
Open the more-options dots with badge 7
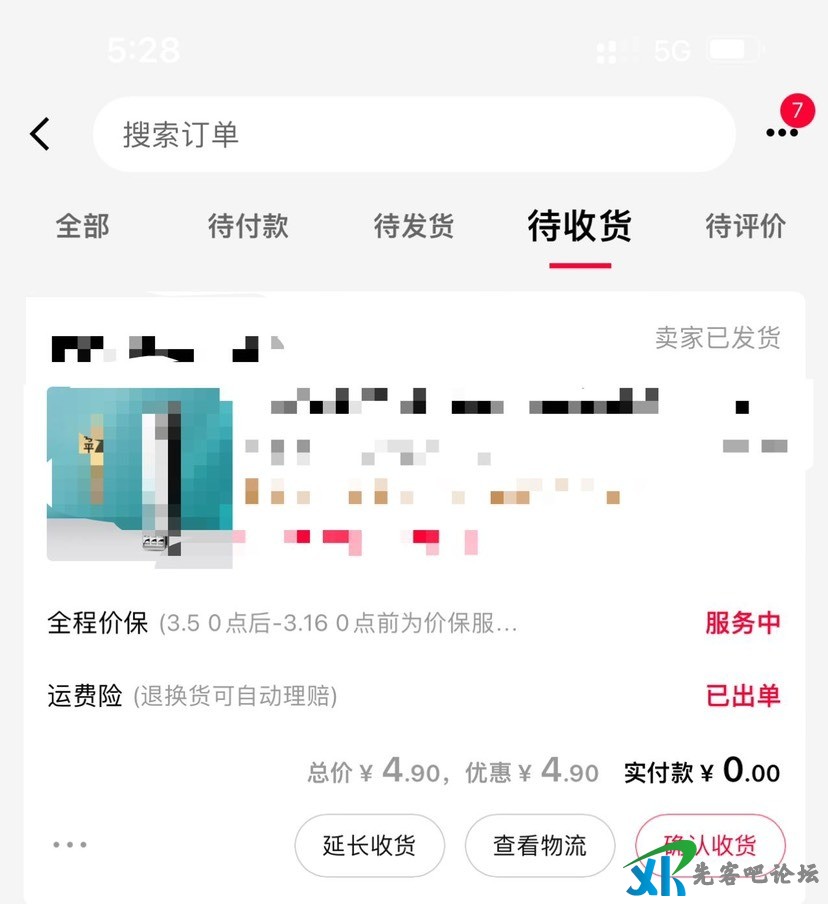click(781, 132)
